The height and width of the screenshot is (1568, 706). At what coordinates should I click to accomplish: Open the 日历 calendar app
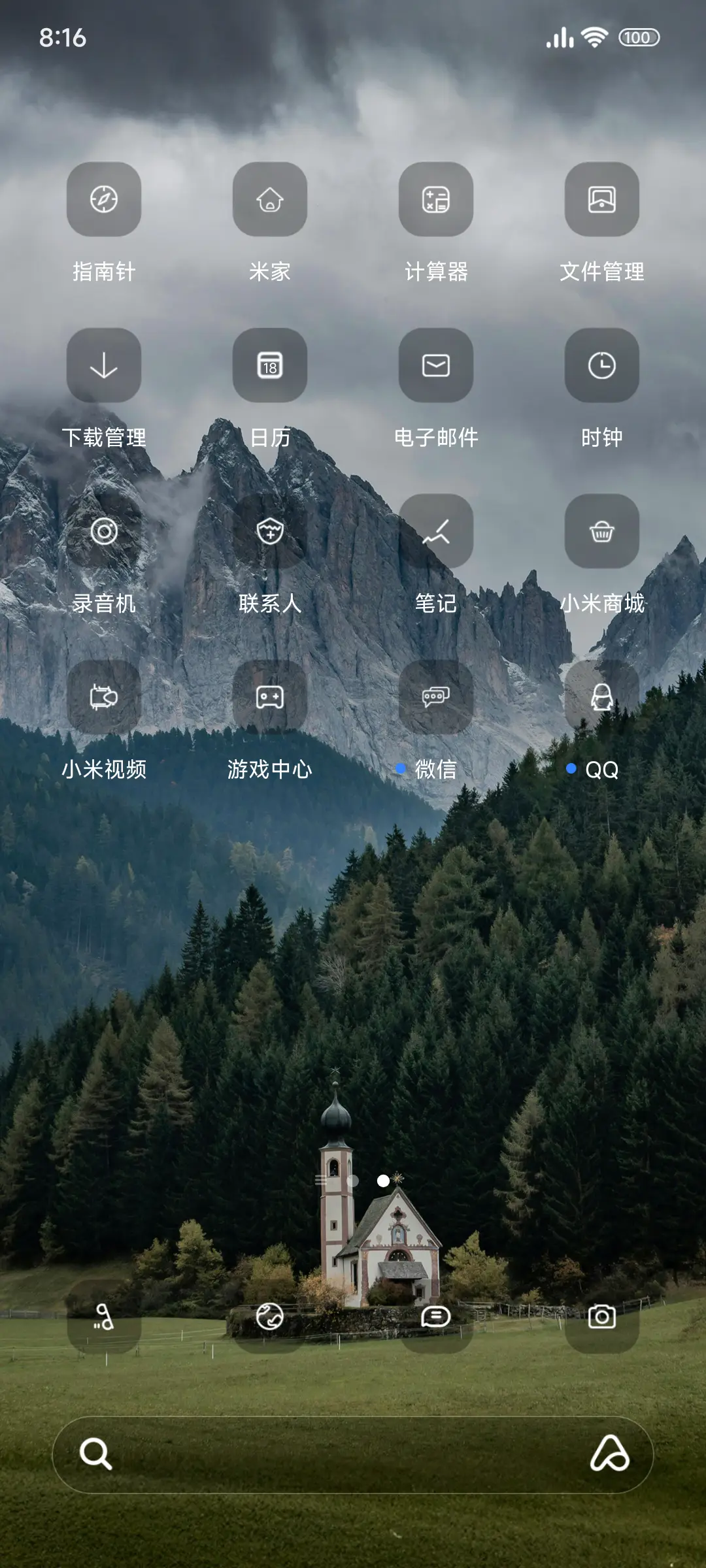tap(270, 366)
